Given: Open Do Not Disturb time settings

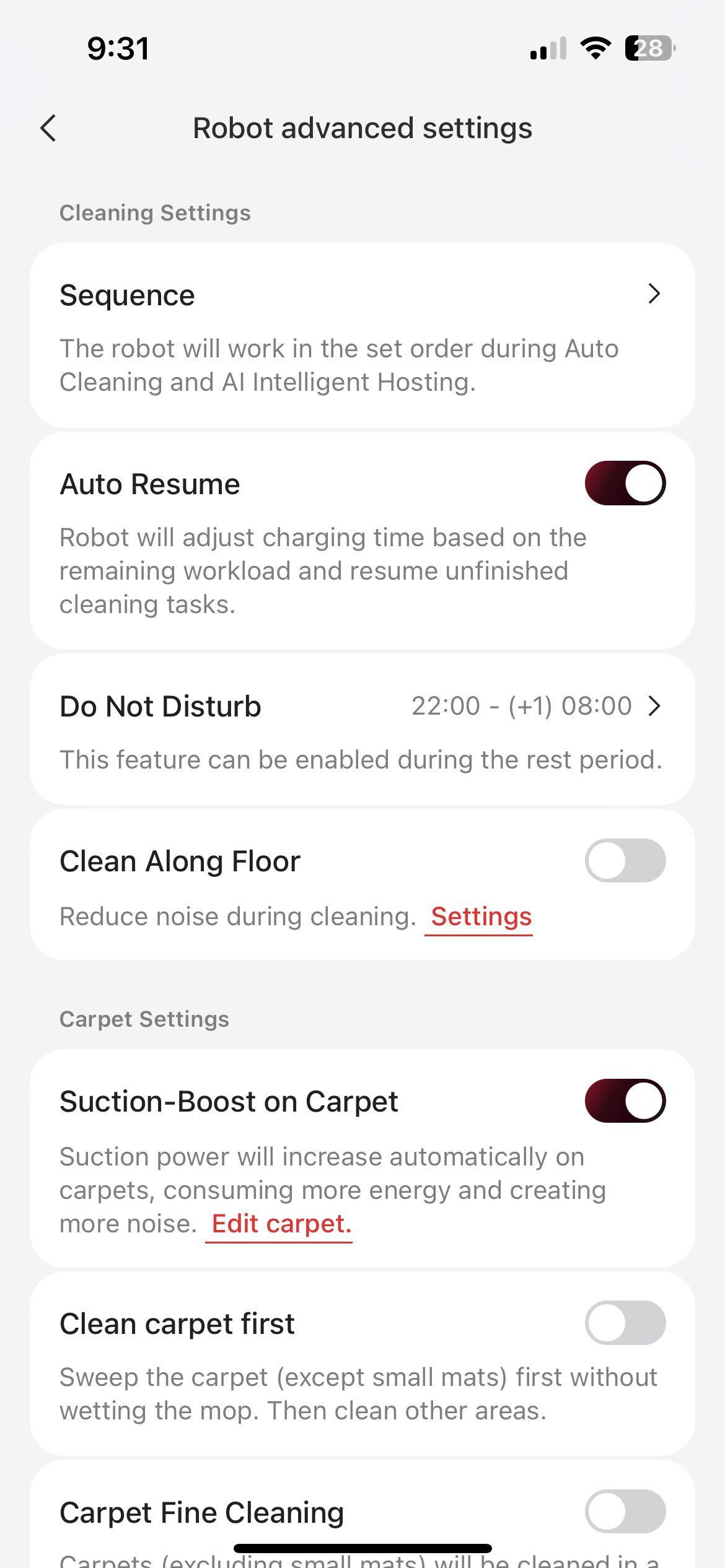Looking at the screenshot, I should (535, 706).
